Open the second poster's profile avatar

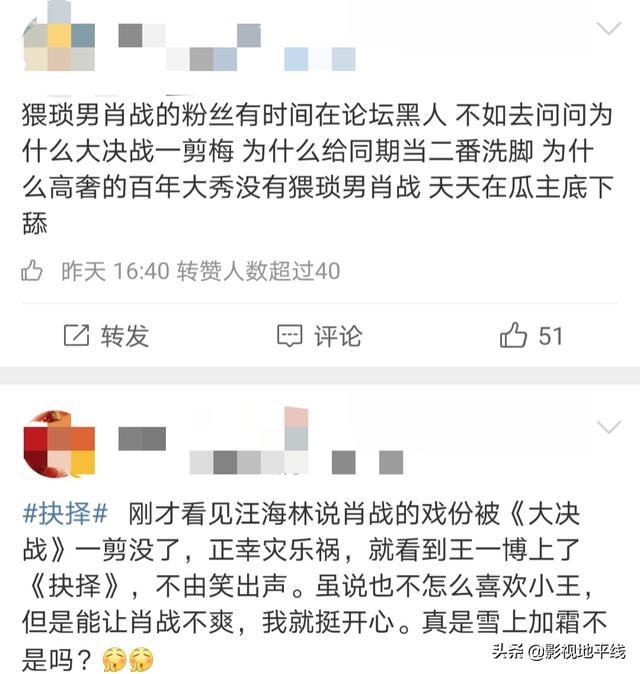[58, 441]
